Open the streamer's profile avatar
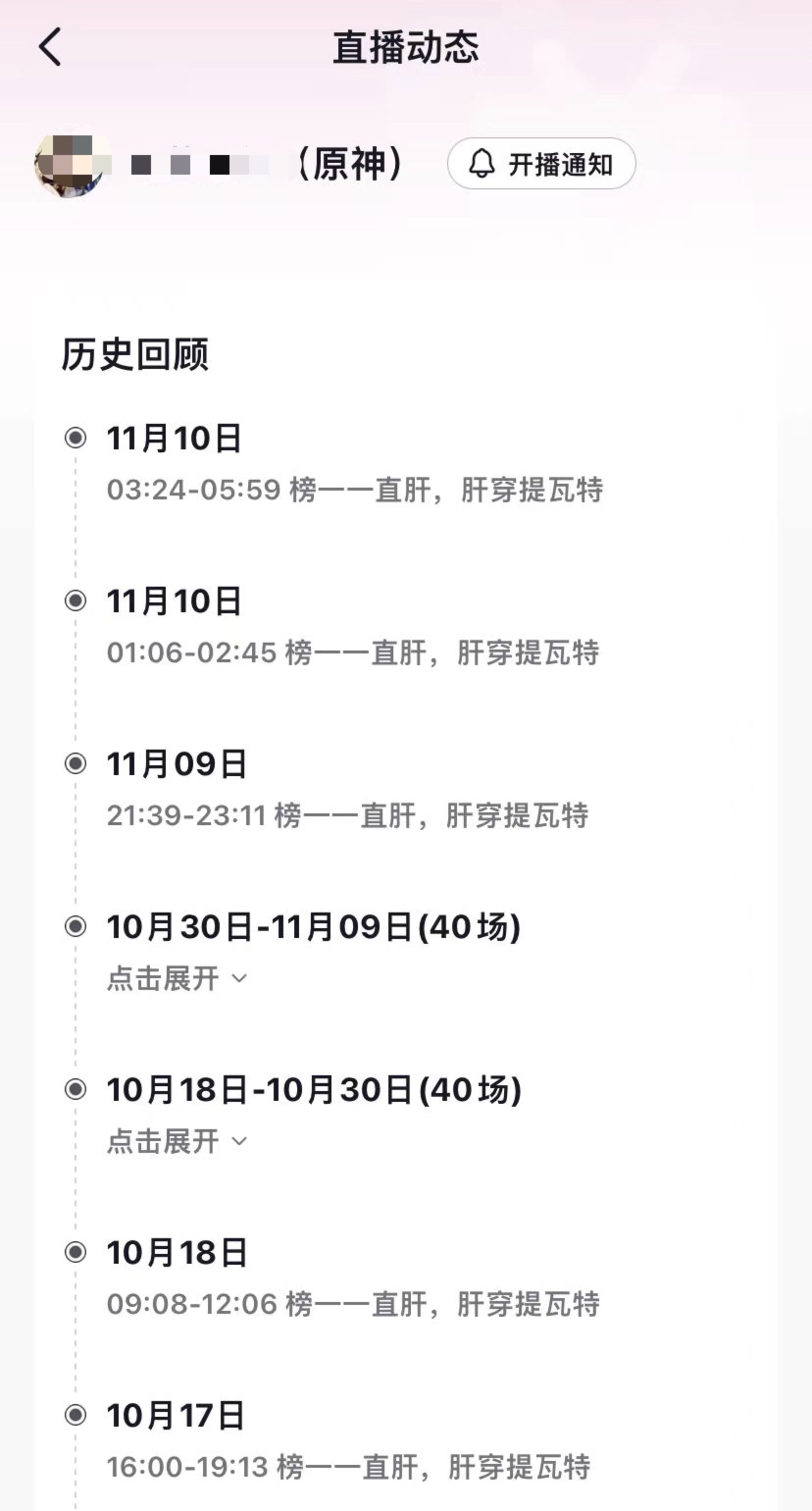 tap(69, 165)
